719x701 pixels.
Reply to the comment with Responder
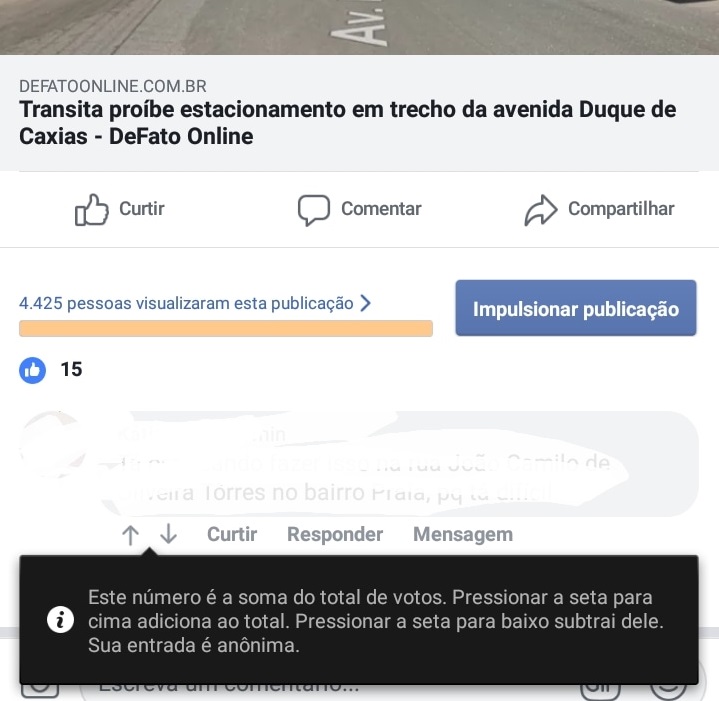[335, 535]
